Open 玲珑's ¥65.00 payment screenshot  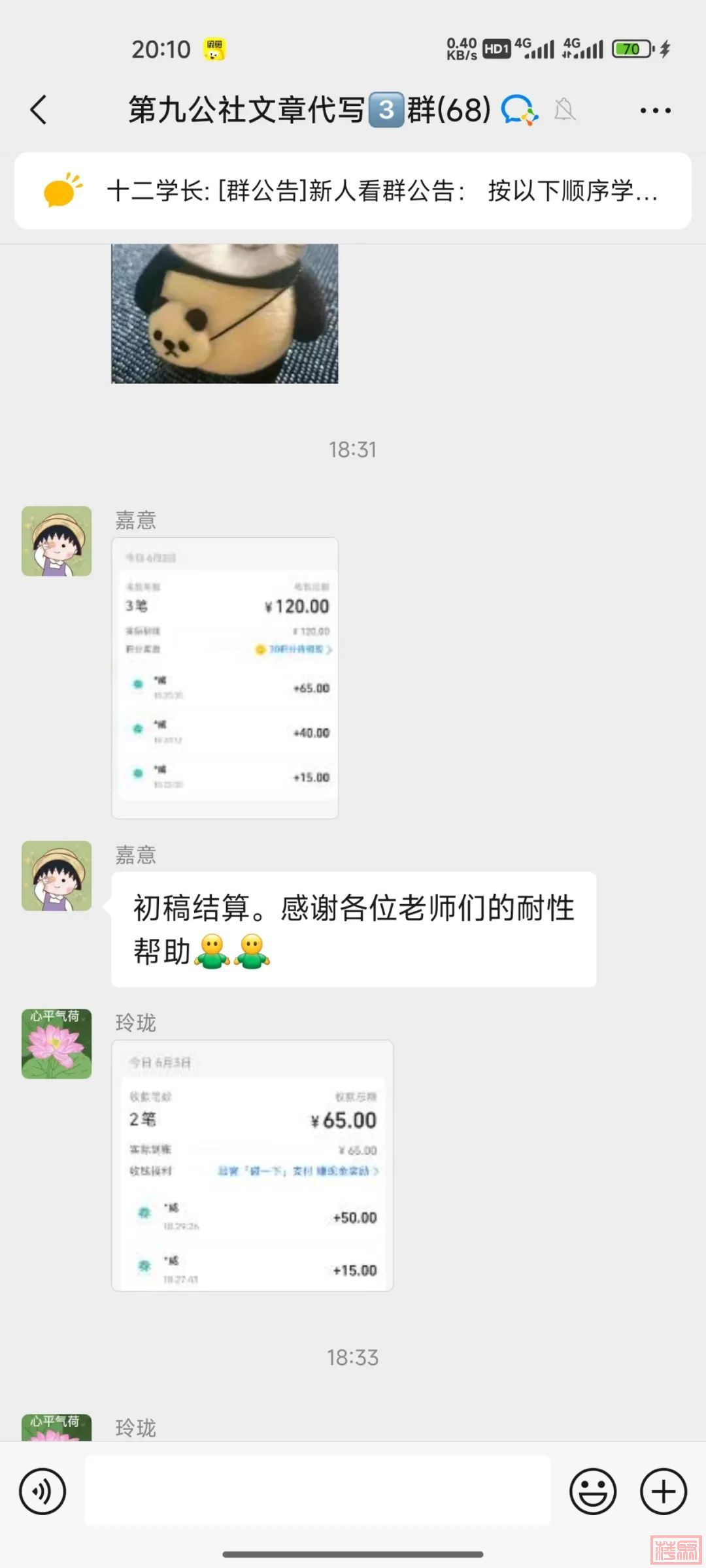(x=252, y=1165)
